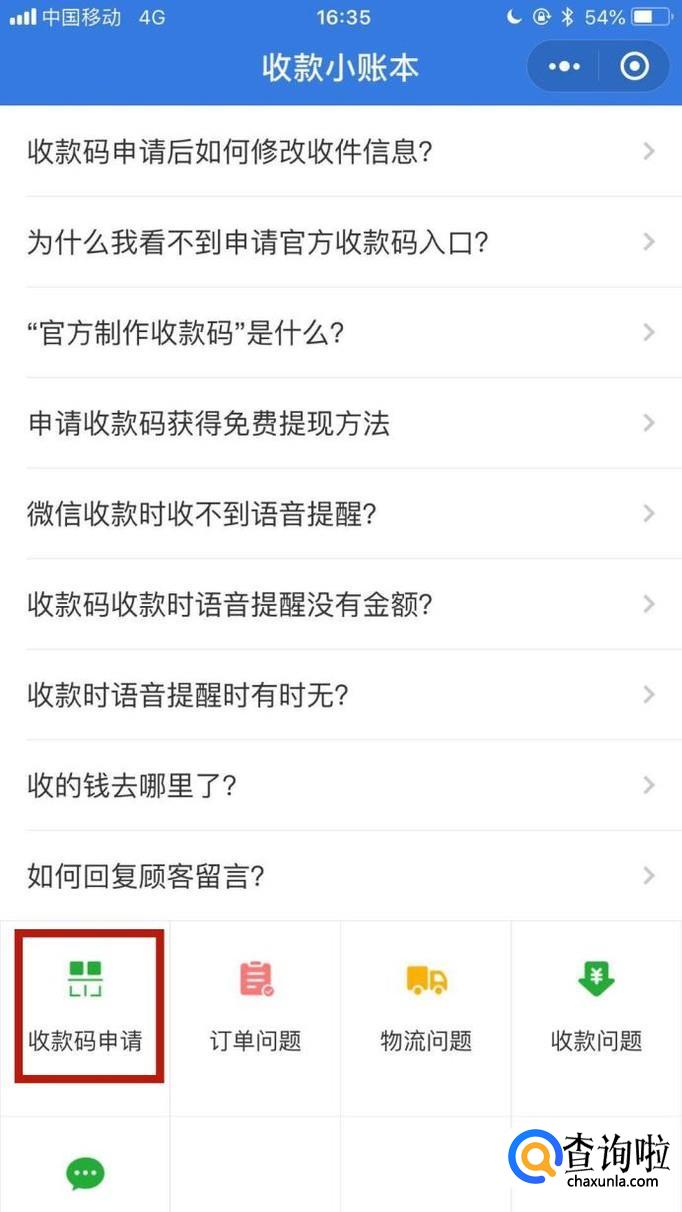Image resolution: width=682 pixels, height=1212 pixels.
Task: Select the 物流问题 category
Action: (426, 1005)
